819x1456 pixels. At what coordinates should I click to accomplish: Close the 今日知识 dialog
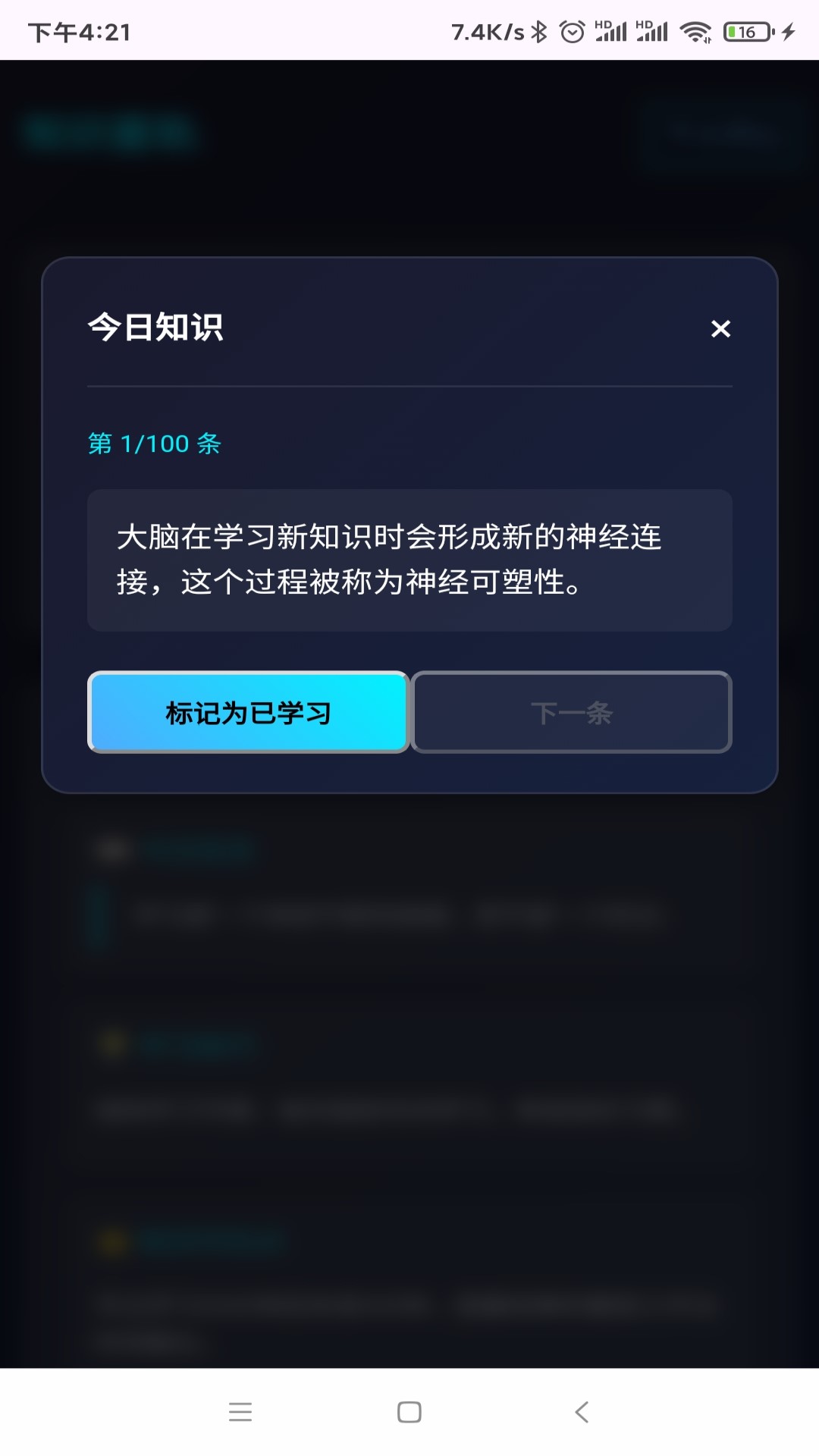click(x=720, y=328)
